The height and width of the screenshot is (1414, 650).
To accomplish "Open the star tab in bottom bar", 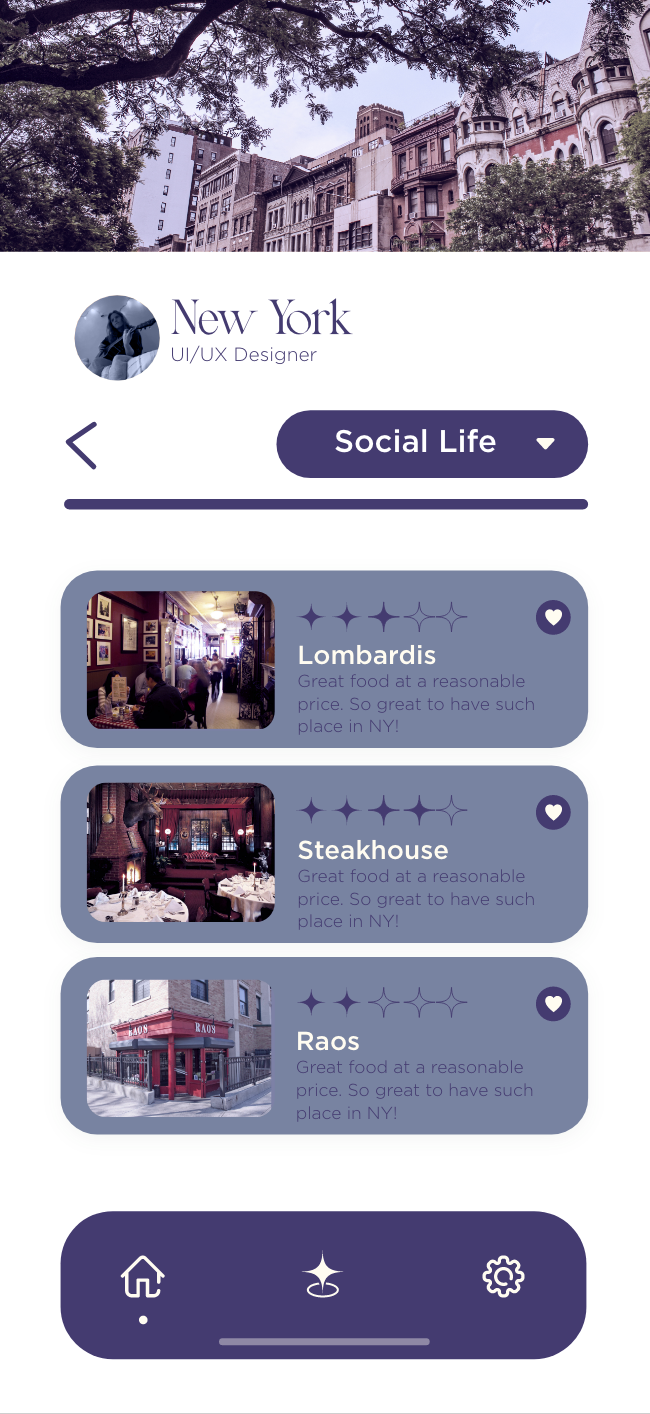I will pyautogui.click(x=322, y=1277).
